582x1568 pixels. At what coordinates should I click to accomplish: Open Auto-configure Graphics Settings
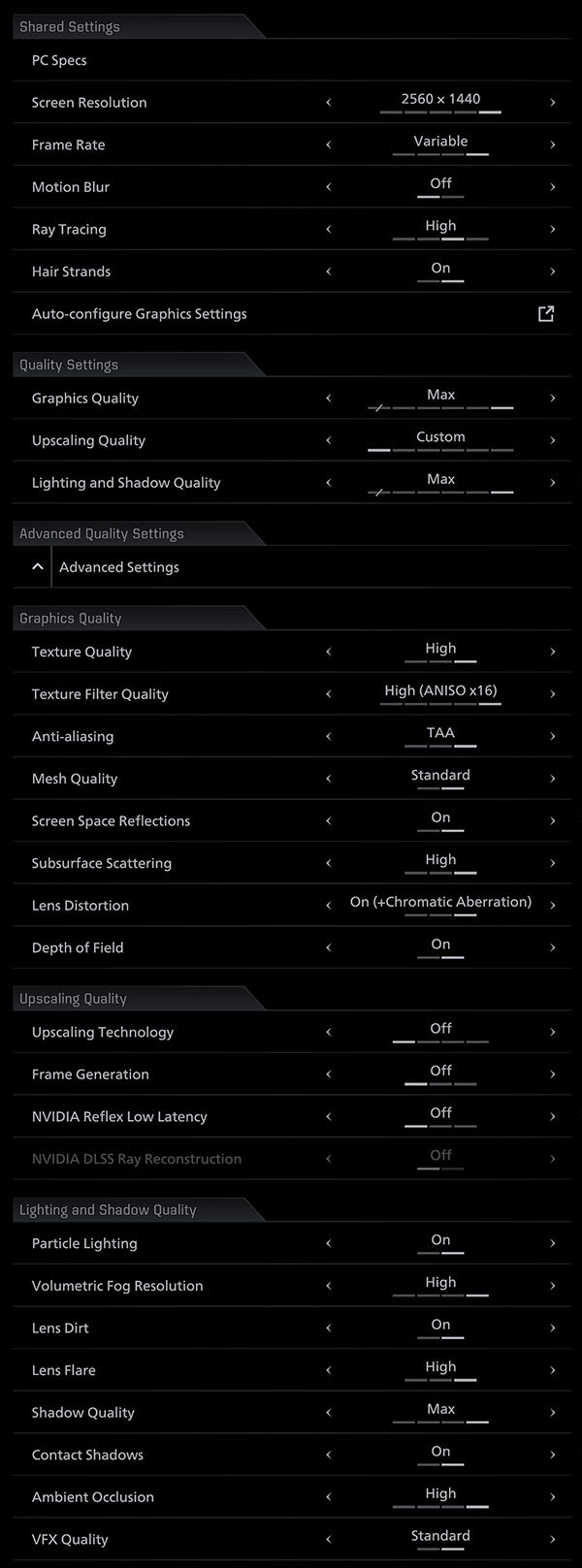[546, 313]
